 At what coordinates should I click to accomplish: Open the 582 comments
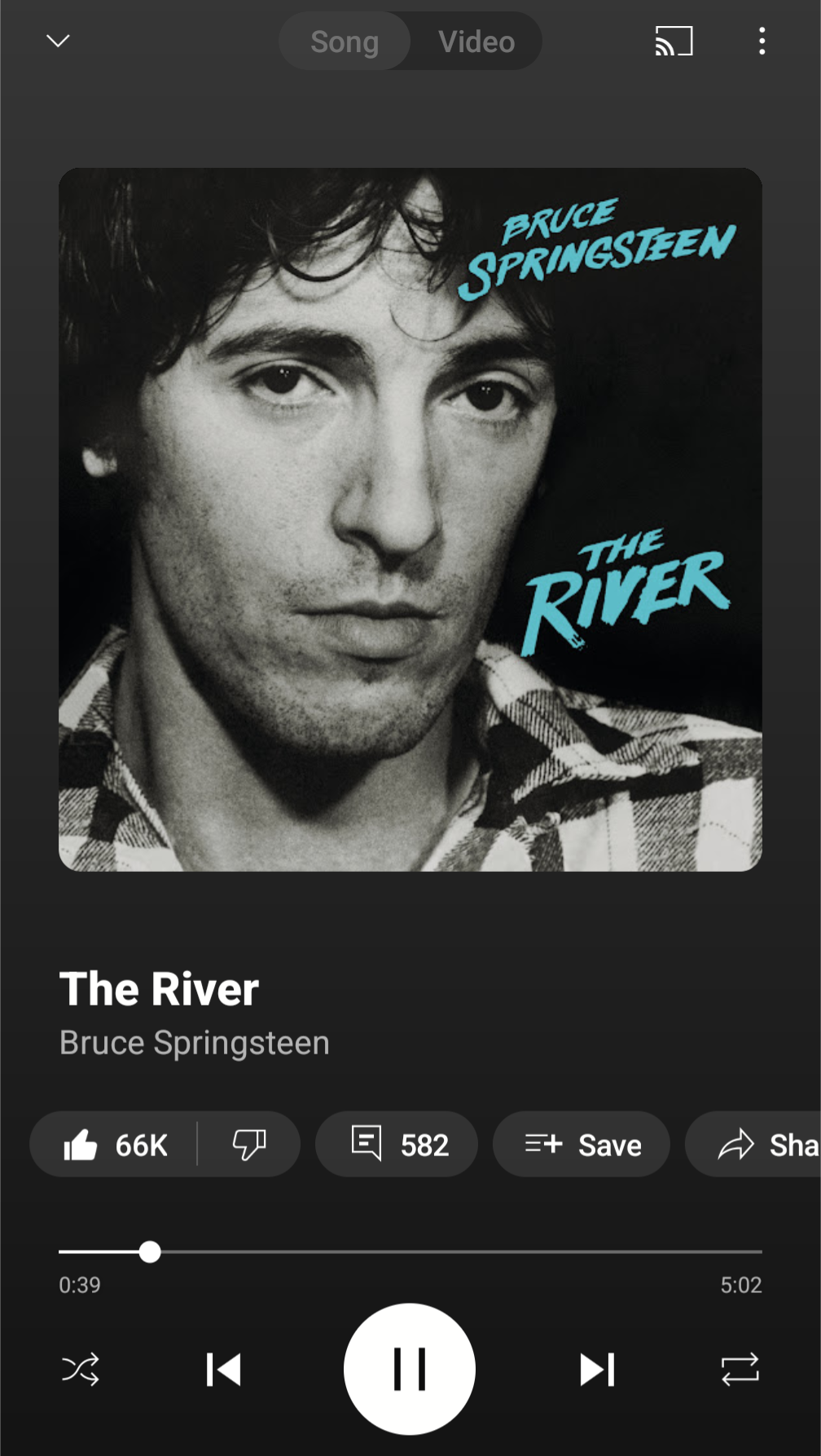pyautogui.click(x=397, y=1145)
